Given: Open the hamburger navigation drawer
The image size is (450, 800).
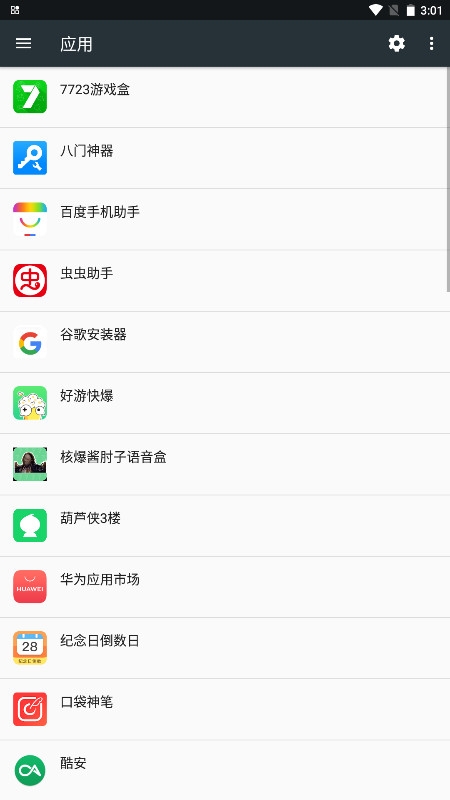Looking at the screenshot, I should click(x=23, y=44).
